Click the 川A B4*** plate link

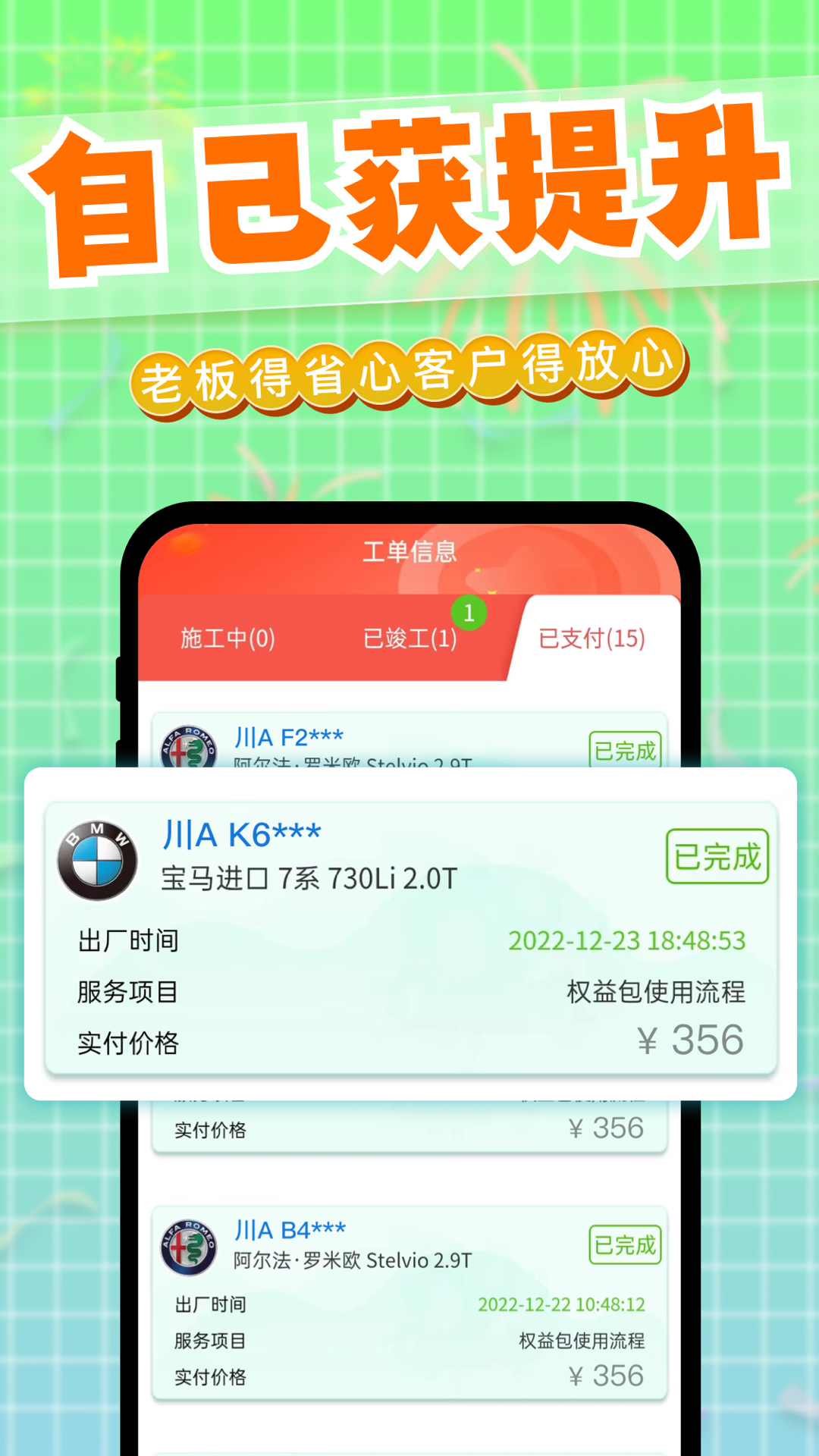coord(292,1229)
